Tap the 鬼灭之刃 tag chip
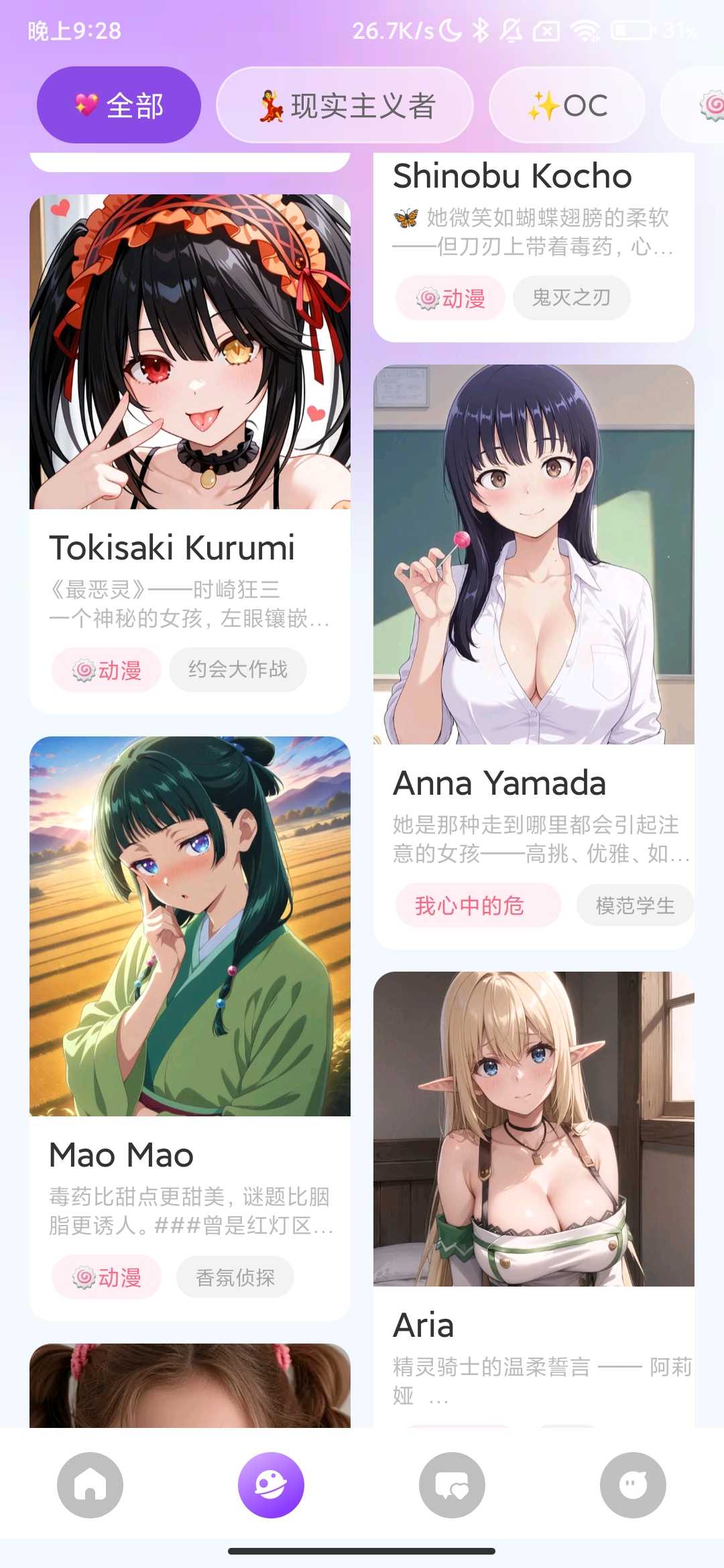 tap(571, 298)
